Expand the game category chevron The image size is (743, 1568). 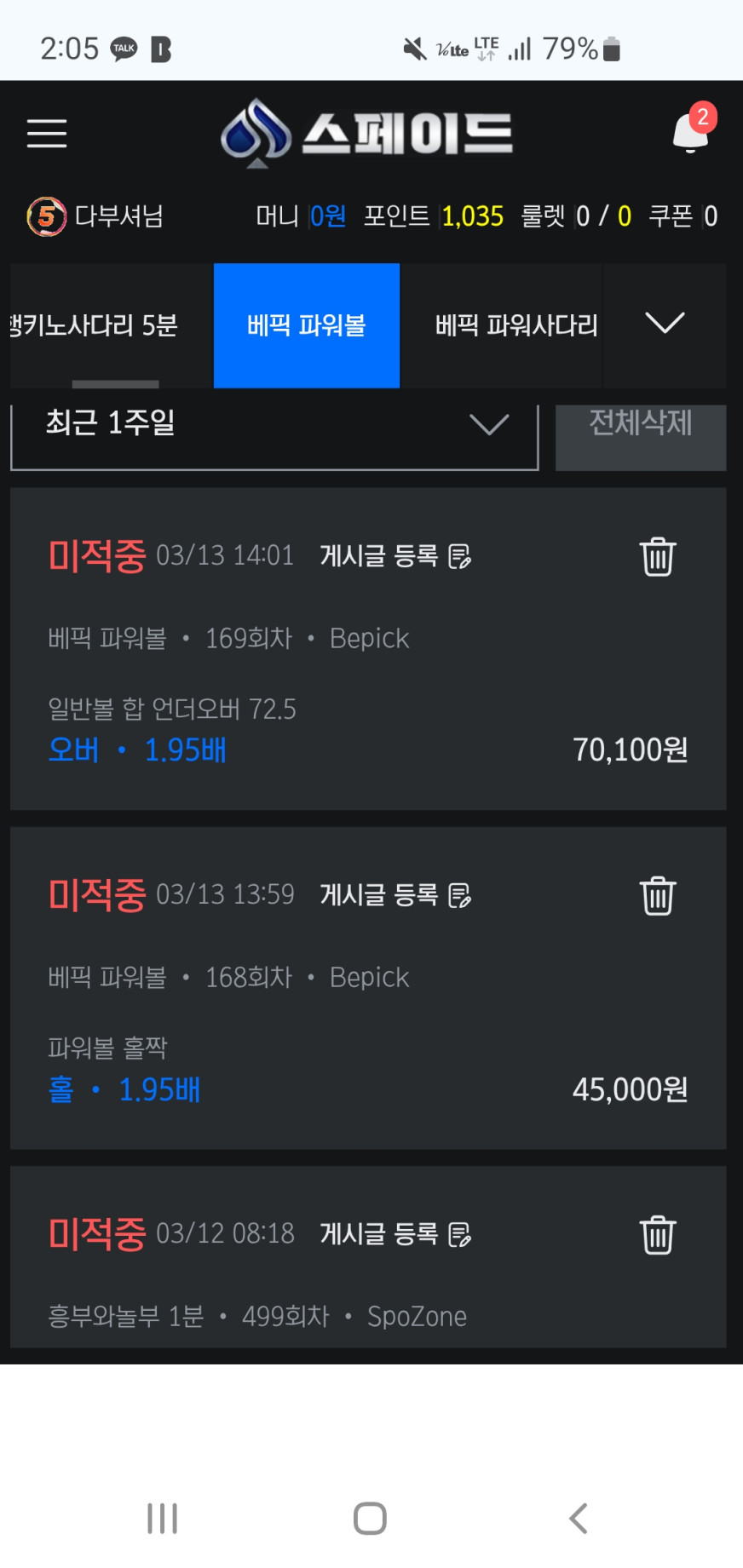[x=665, y=324]
